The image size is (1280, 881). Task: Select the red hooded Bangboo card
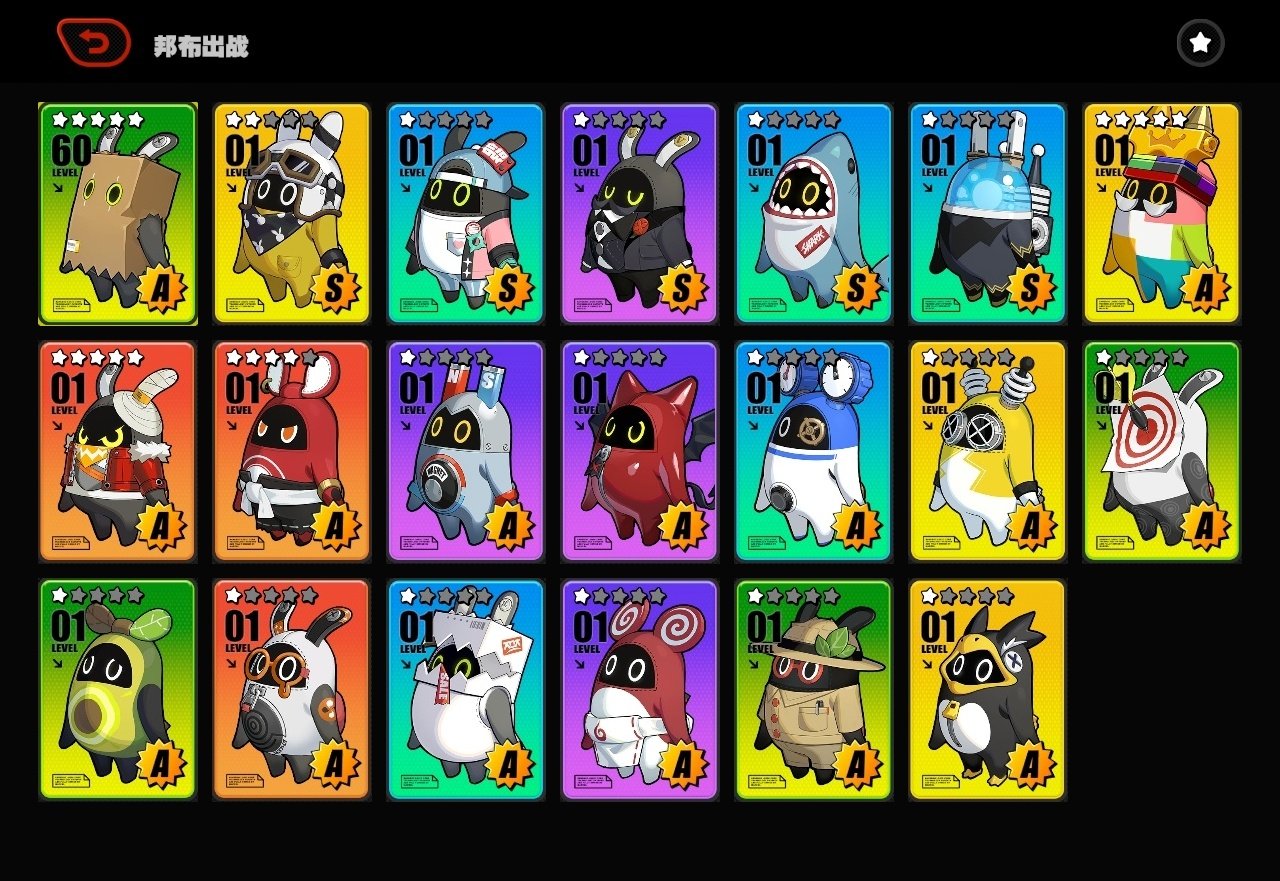[x=292, y=451]
